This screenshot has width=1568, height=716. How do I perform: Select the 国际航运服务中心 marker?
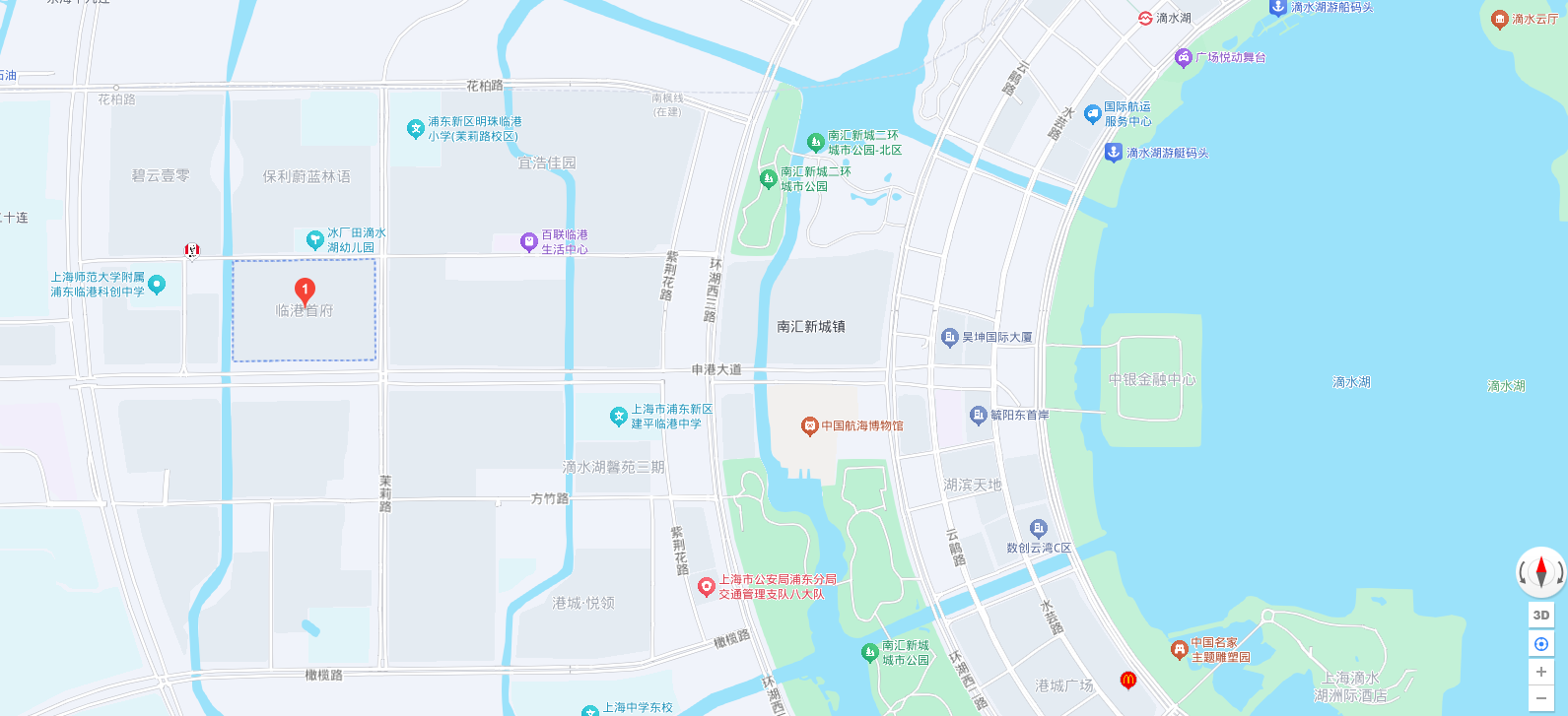pos(1092,114)
